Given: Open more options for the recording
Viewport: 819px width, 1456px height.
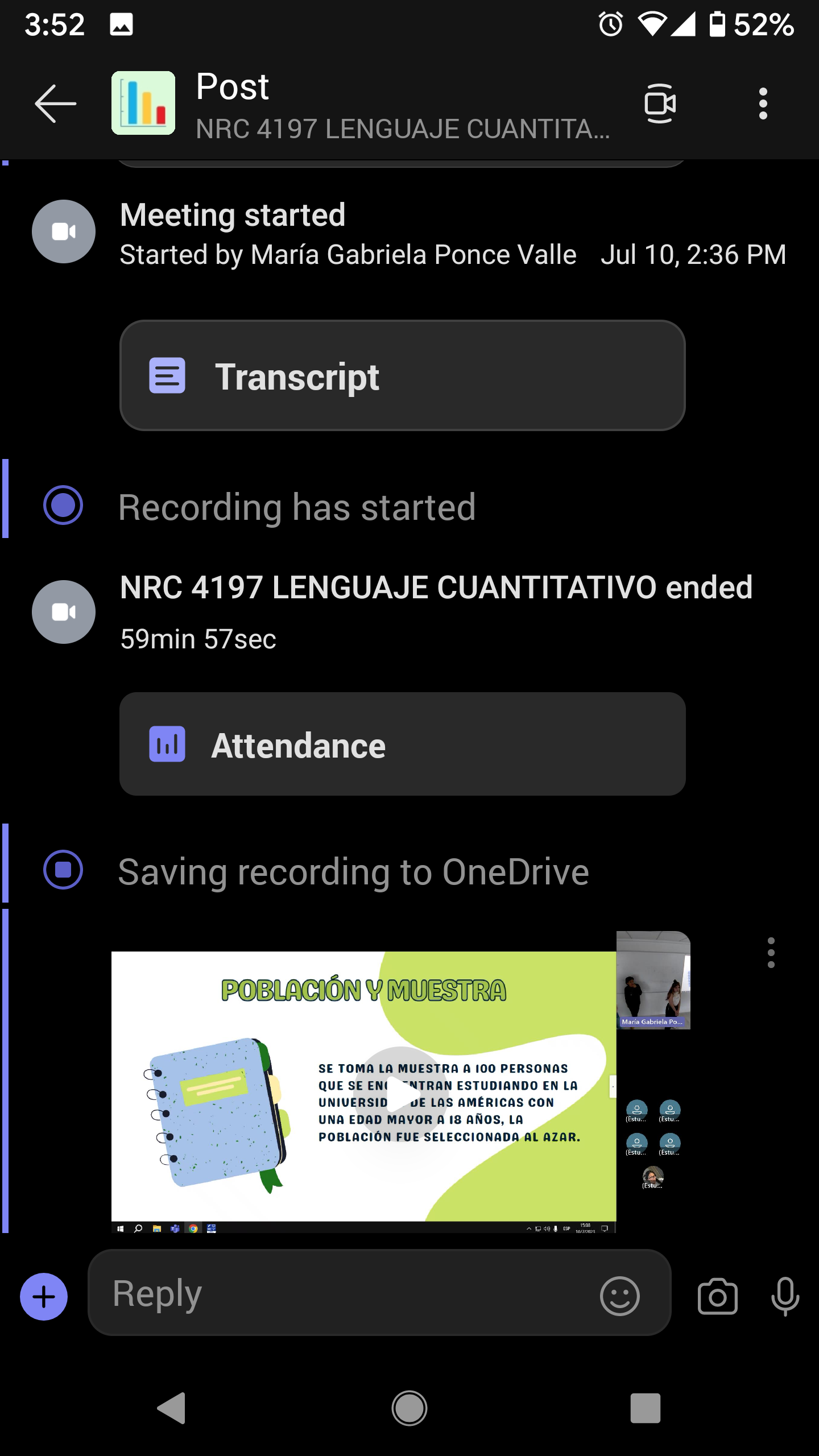Looking at the screenshot, I should 771,953.
